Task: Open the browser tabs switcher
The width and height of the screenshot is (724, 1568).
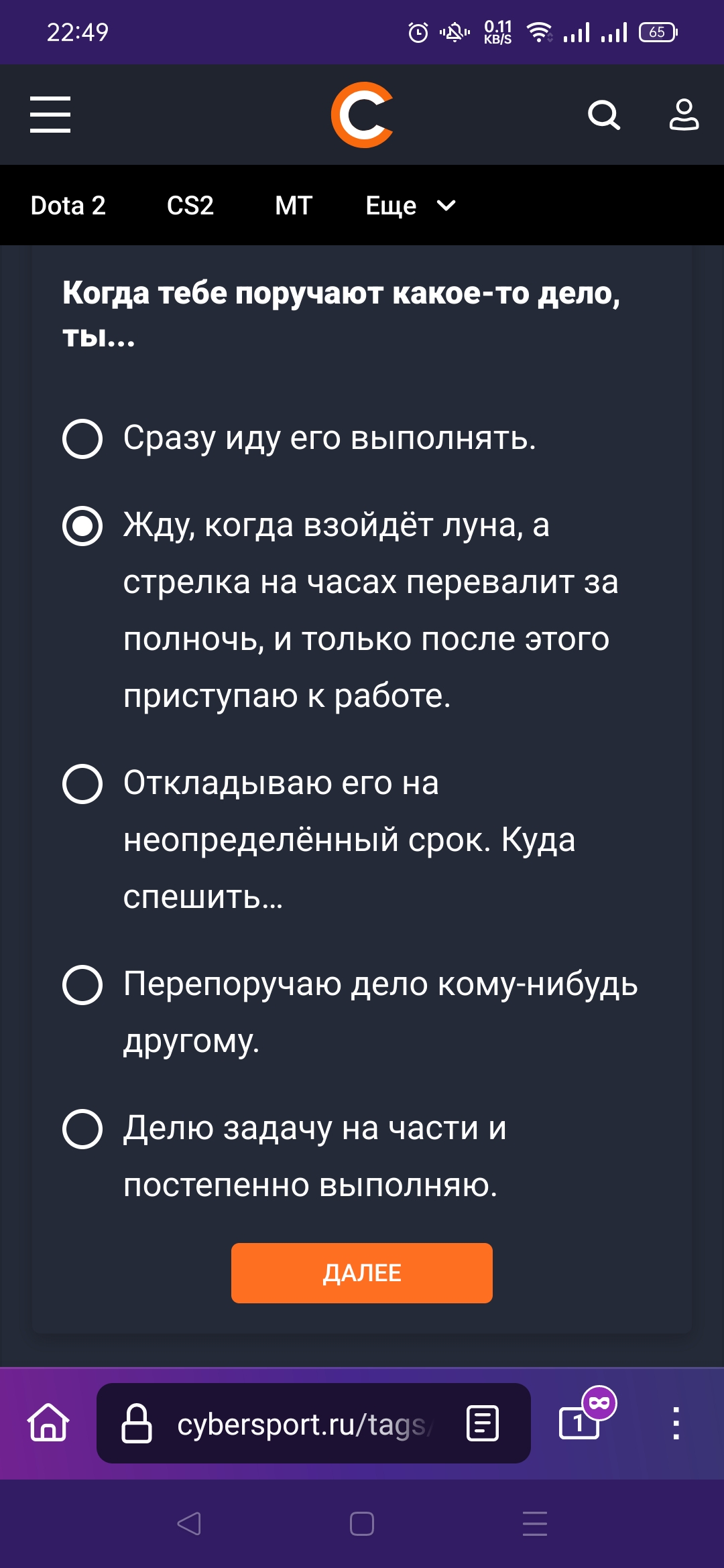Action: point(579,1423)
